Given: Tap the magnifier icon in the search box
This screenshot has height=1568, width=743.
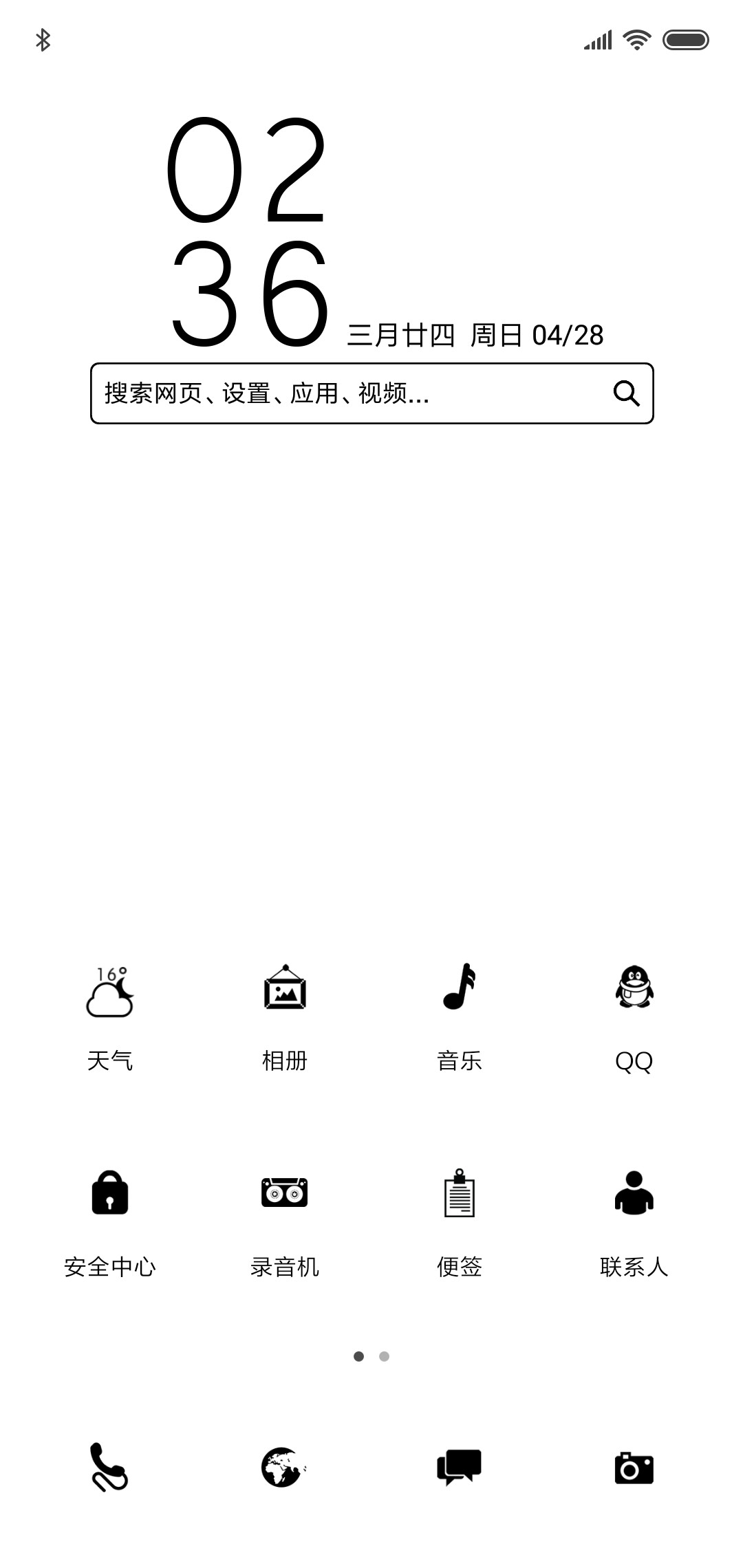Looking at the screenshot, I should (627, 393).
